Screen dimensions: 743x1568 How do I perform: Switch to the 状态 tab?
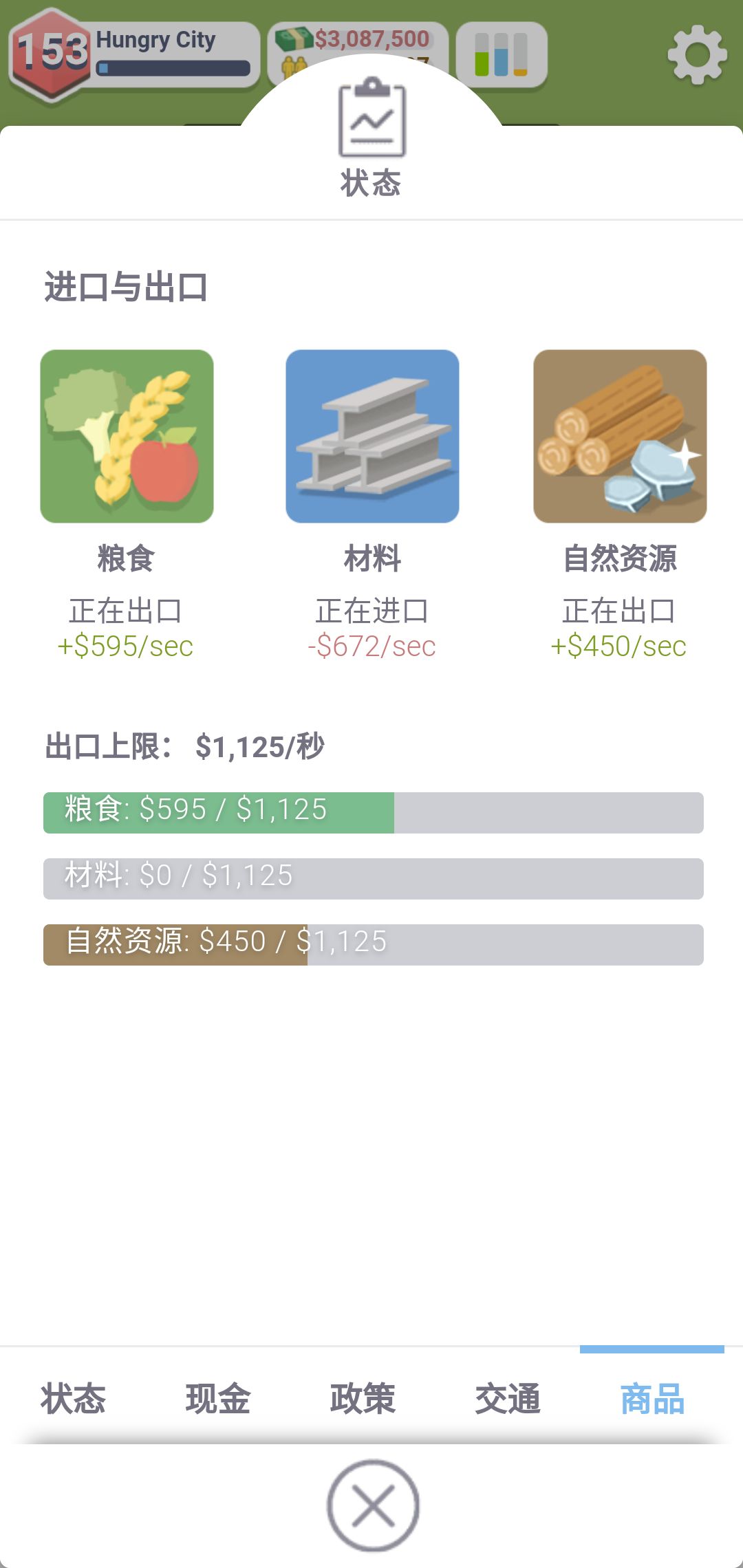tap(73, 1399)
